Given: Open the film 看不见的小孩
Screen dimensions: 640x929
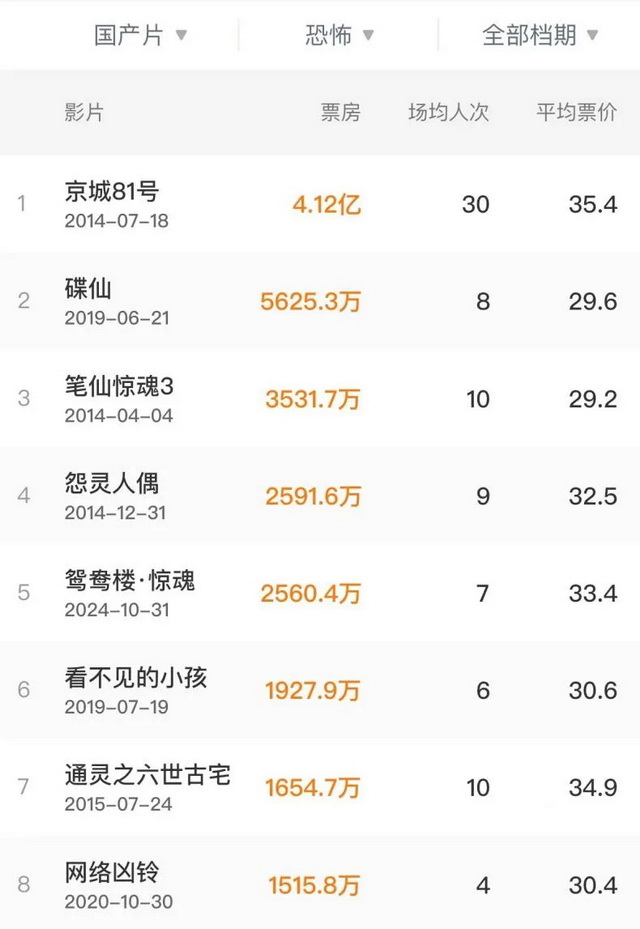Looking at the screenshot, I should (x=136, y=678).
